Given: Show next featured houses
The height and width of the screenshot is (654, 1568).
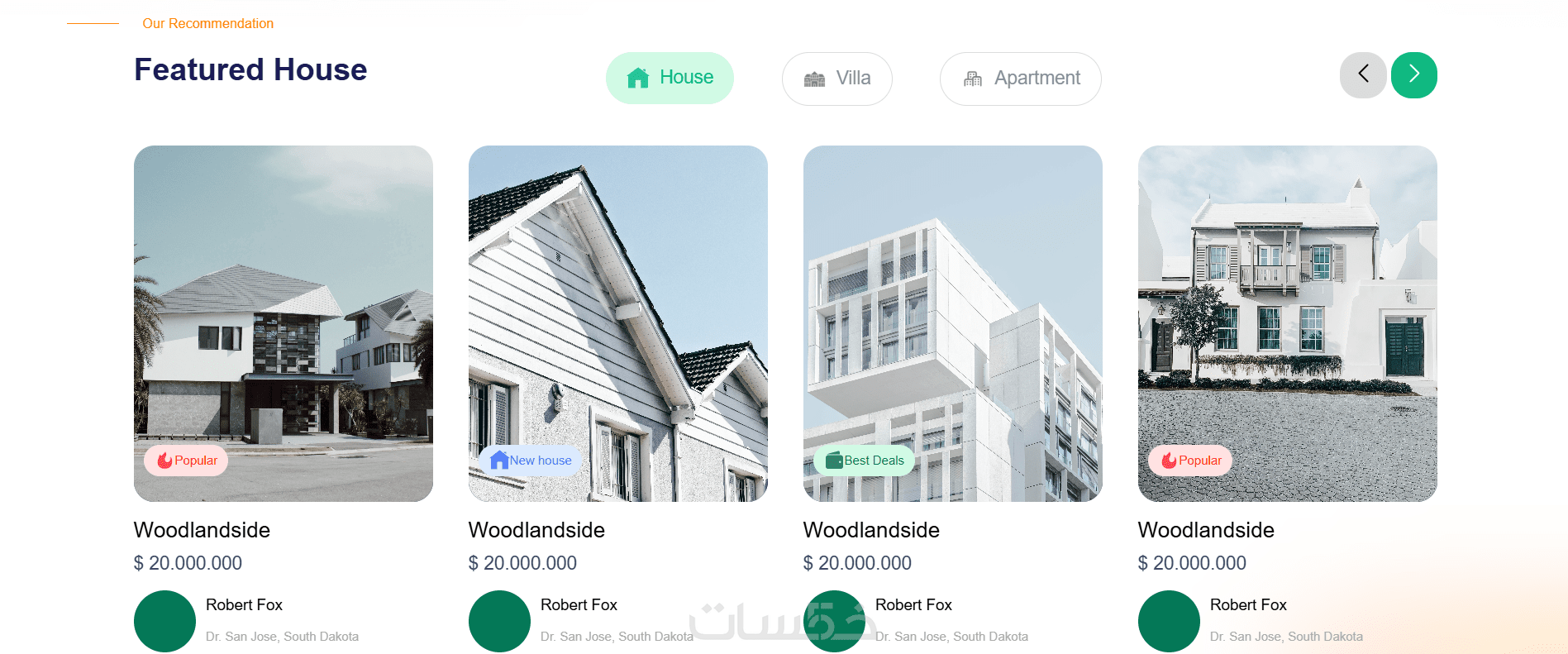Looking at the screenshot, I should [x=1413, y=75].
